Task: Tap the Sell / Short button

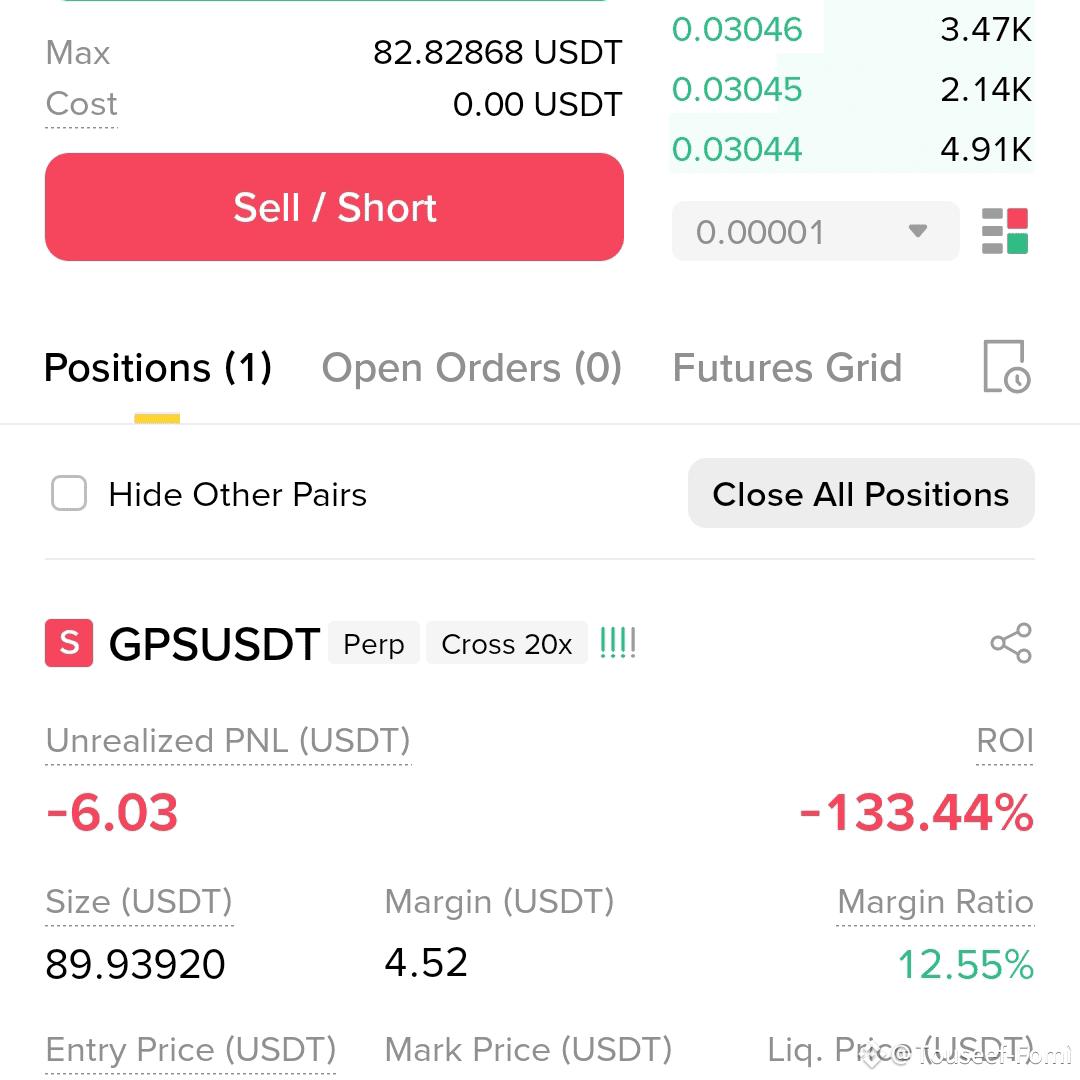Action: tap(334, 207)
